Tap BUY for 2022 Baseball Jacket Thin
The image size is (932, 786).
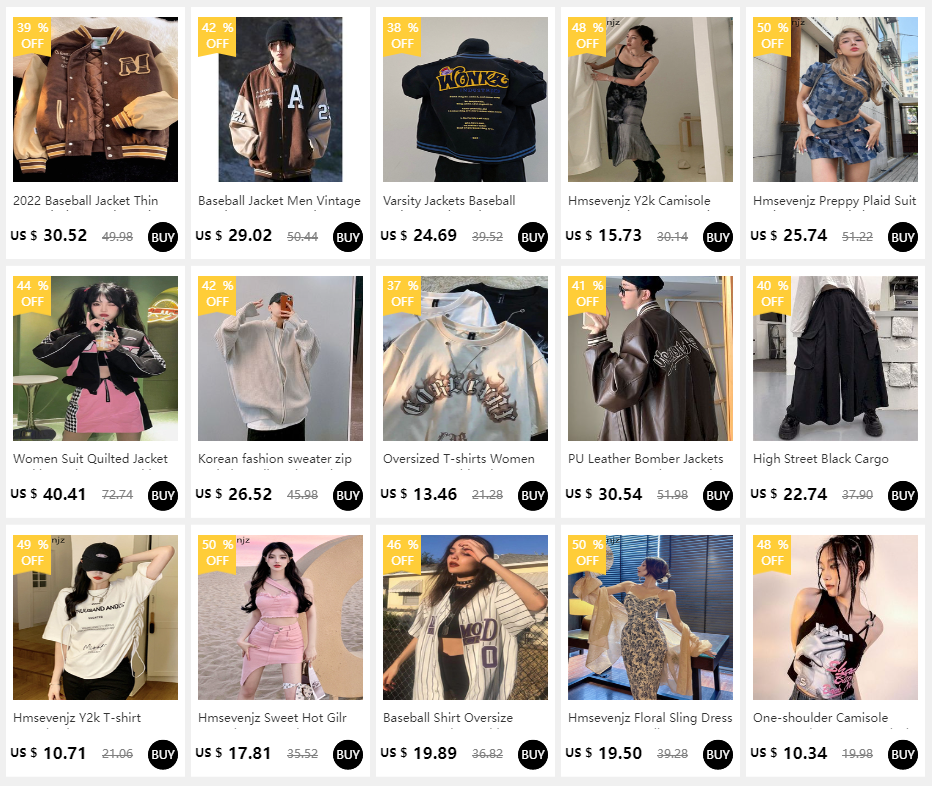point(163,237)
